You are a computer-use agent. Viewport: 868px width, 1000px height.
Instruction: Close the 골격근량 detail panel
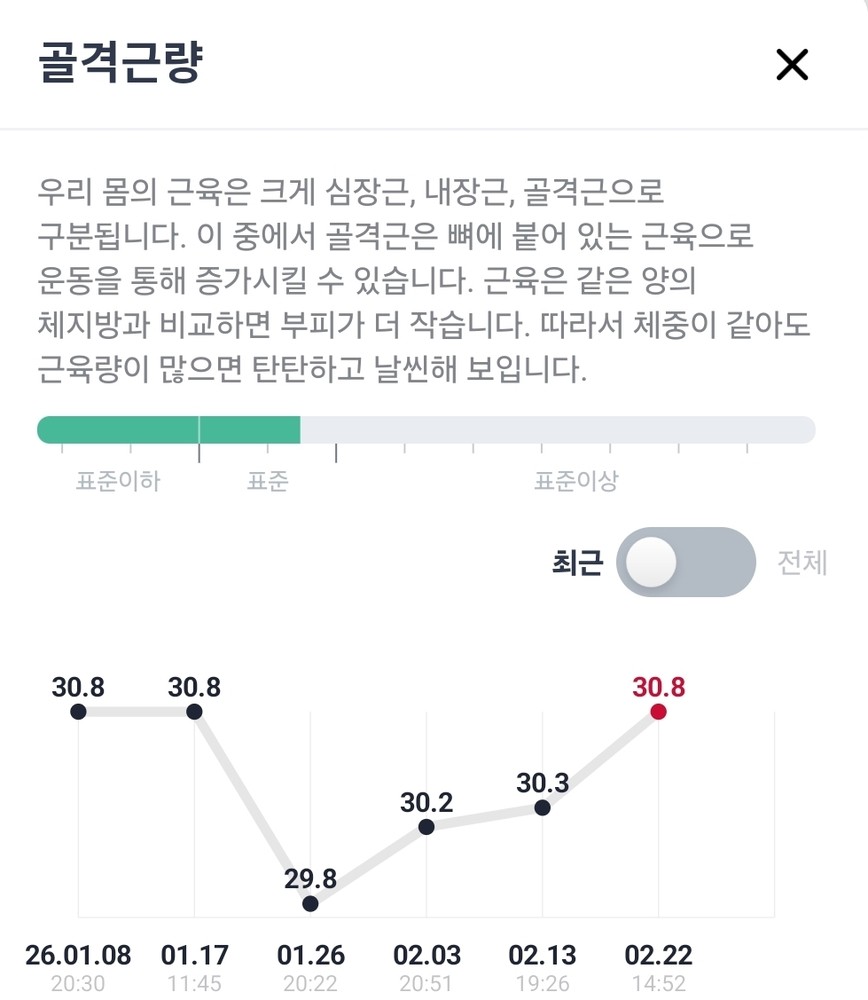(x=791, y=65)
